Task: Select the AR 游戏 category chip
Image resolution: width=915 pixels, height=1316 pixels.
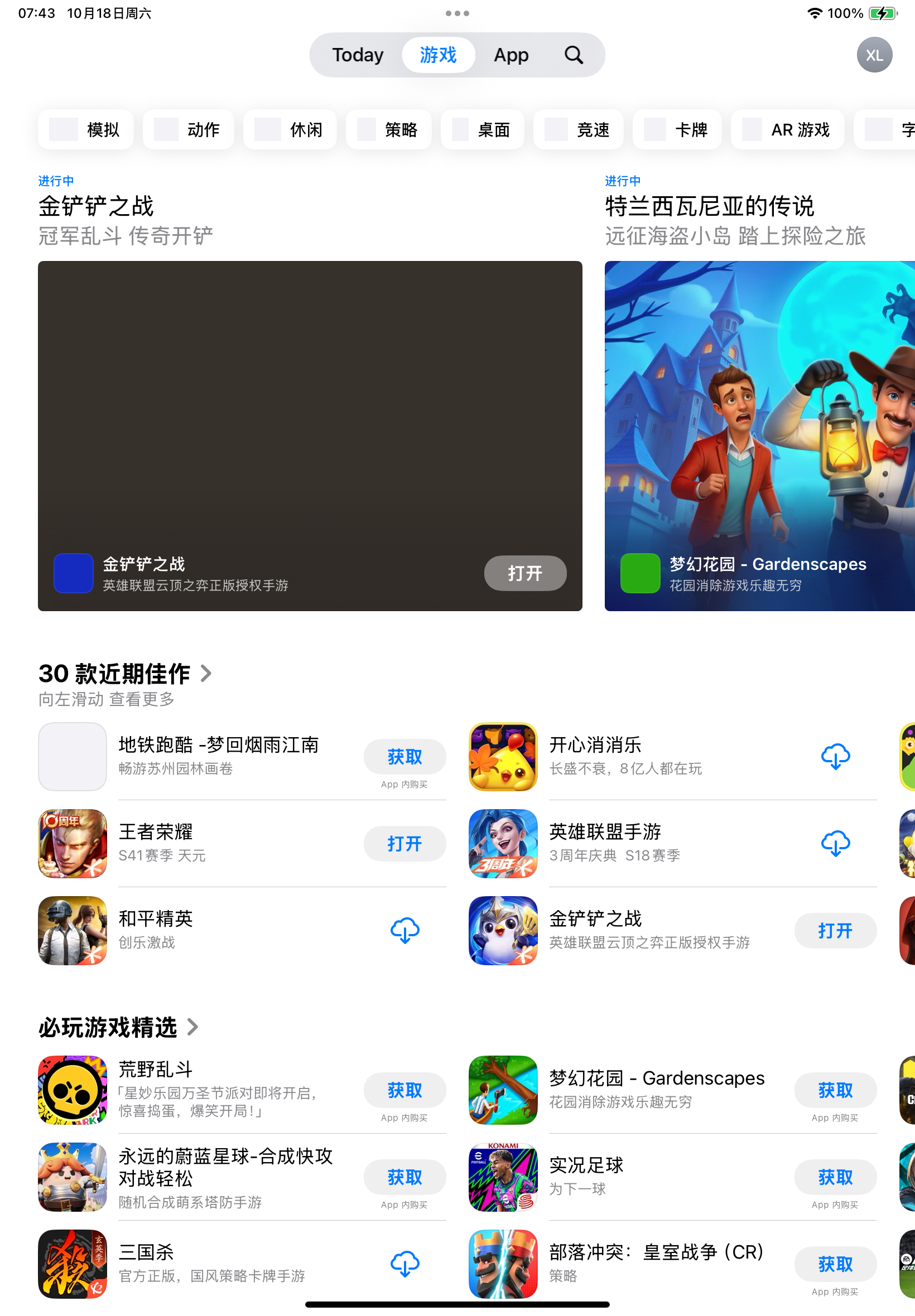Action: [x=787, y=129]
